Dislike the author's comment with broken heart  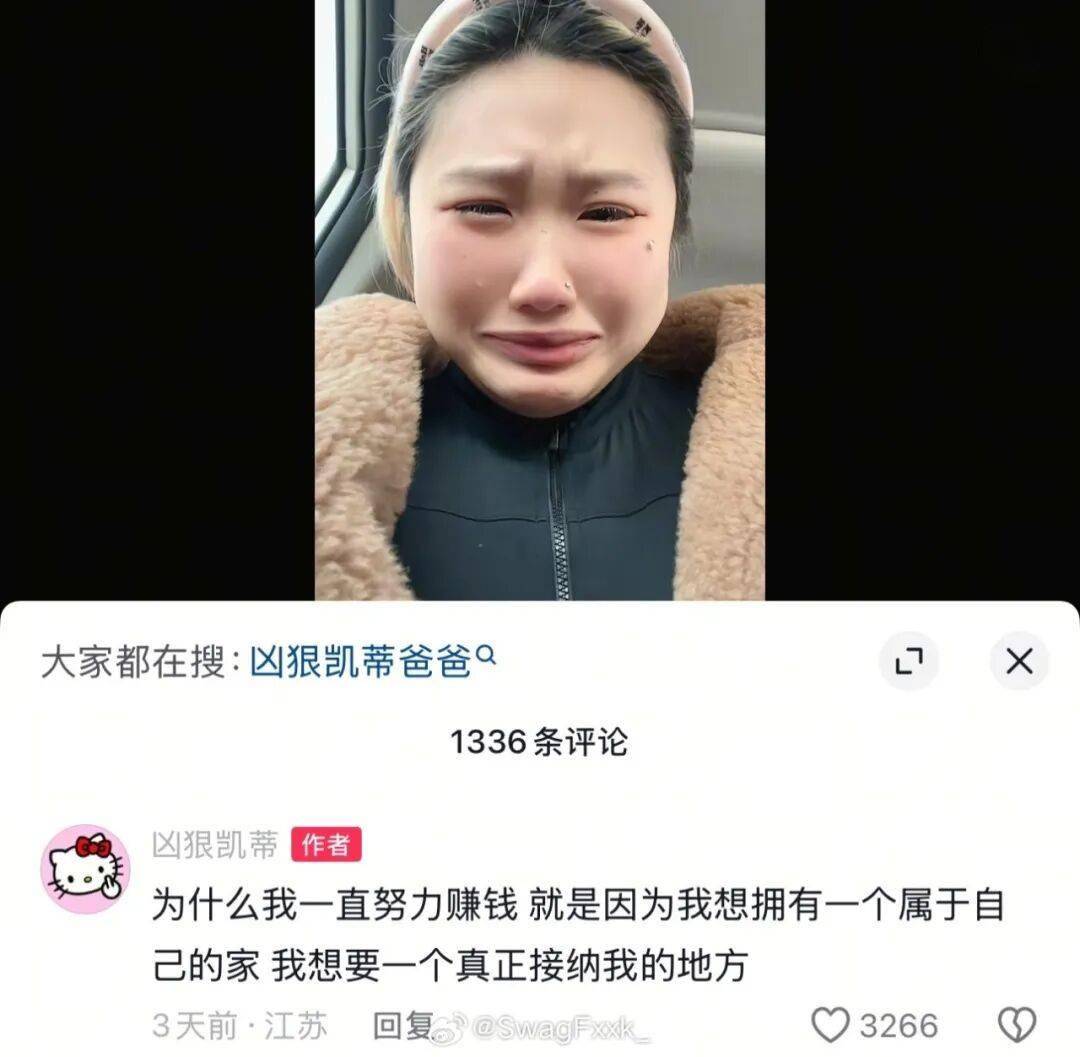click(x=1017, y=1025)
